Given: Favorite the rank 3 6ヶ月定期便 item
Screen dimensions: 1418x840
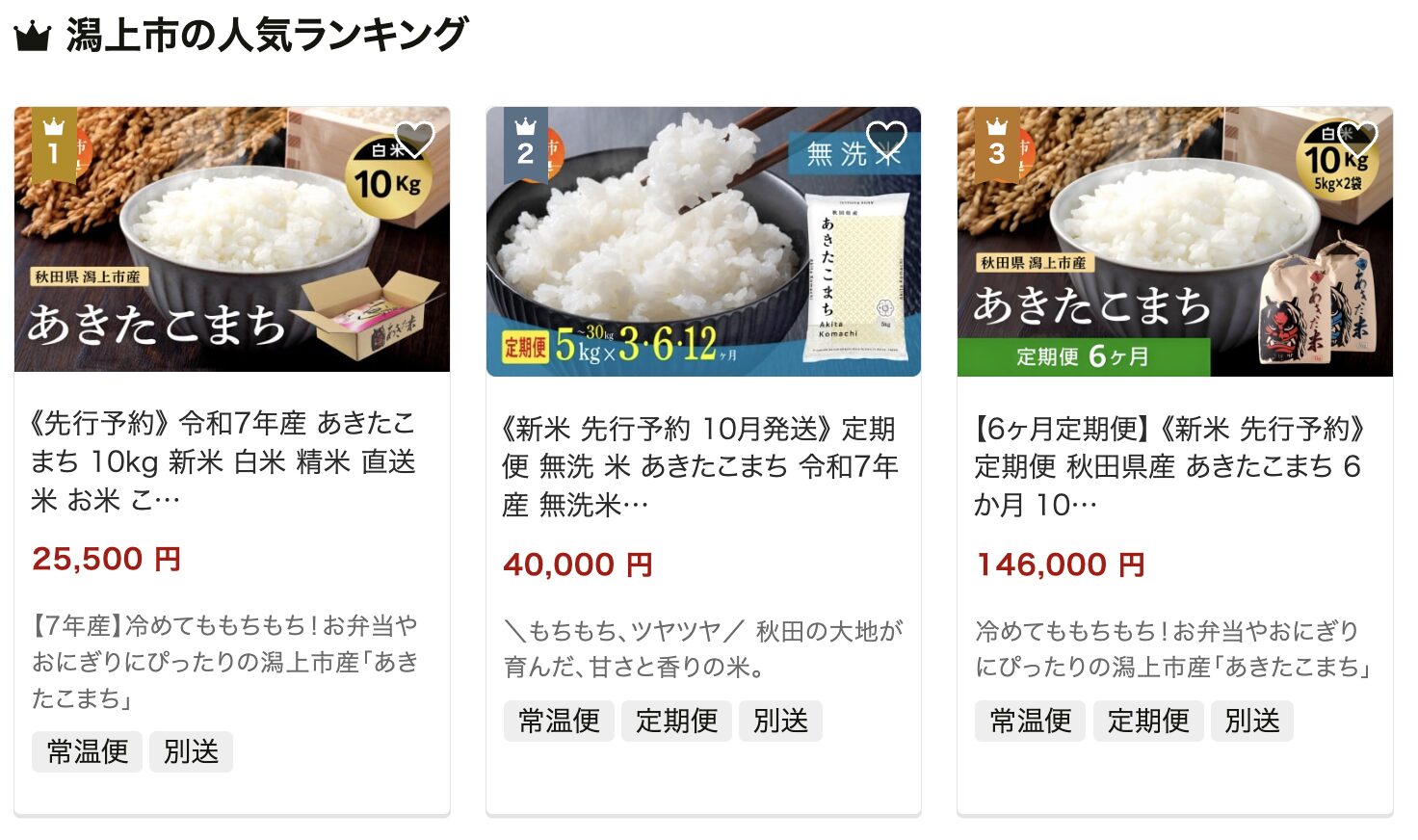Looking at the screenshot, I should [1357, 140].
